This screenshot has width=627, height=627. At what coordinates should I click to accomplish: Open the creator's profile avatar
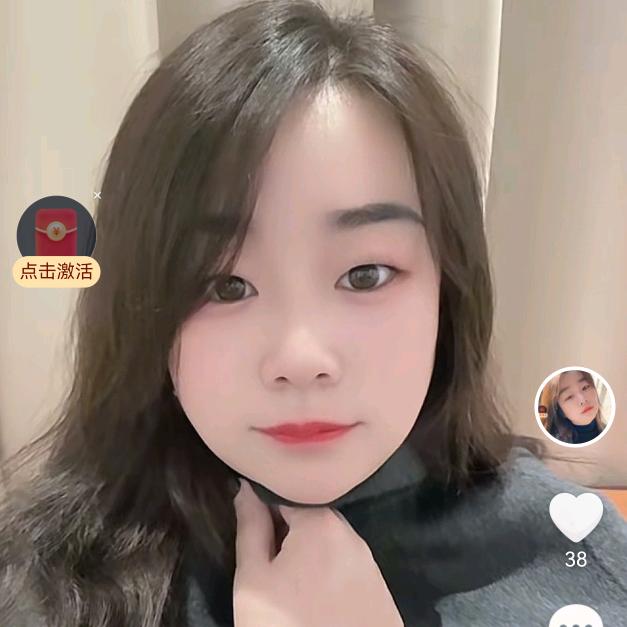[x=574, y=406]
